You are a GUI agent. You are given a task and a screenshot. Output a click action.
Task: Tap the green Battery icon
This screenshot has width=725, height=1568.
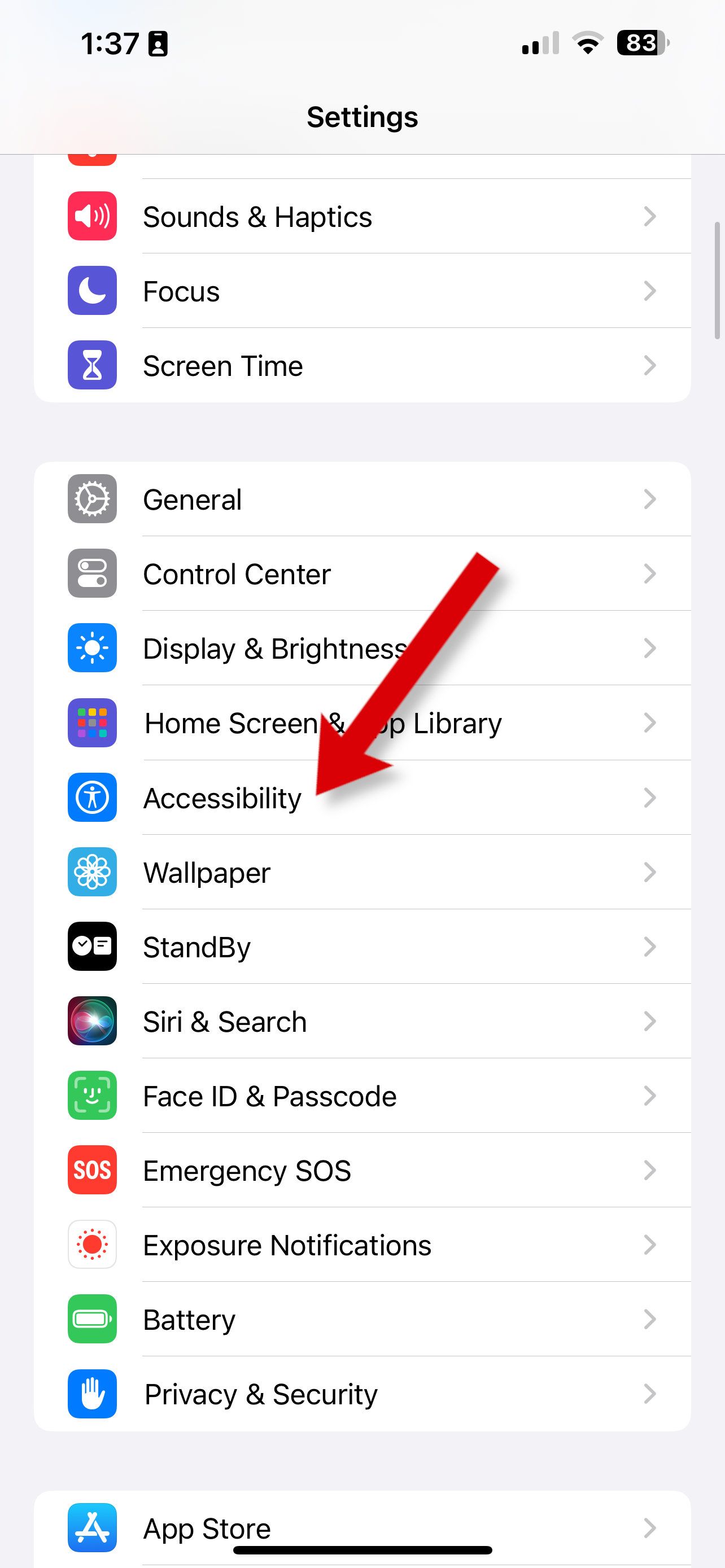(x=92, y=1320)
